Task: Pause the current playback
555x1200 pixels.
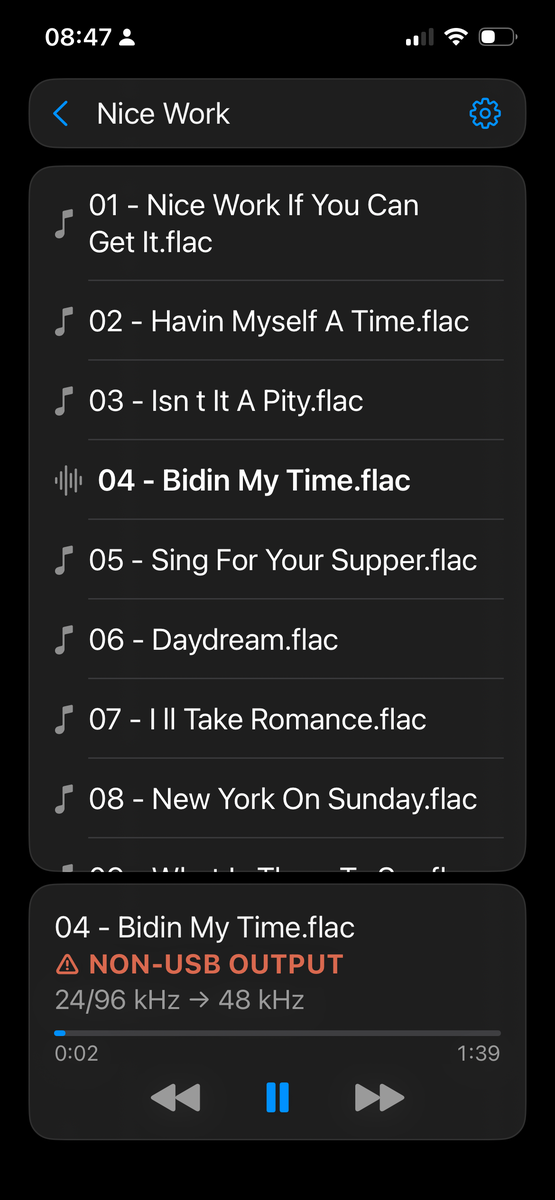Action: [278, 1097]
